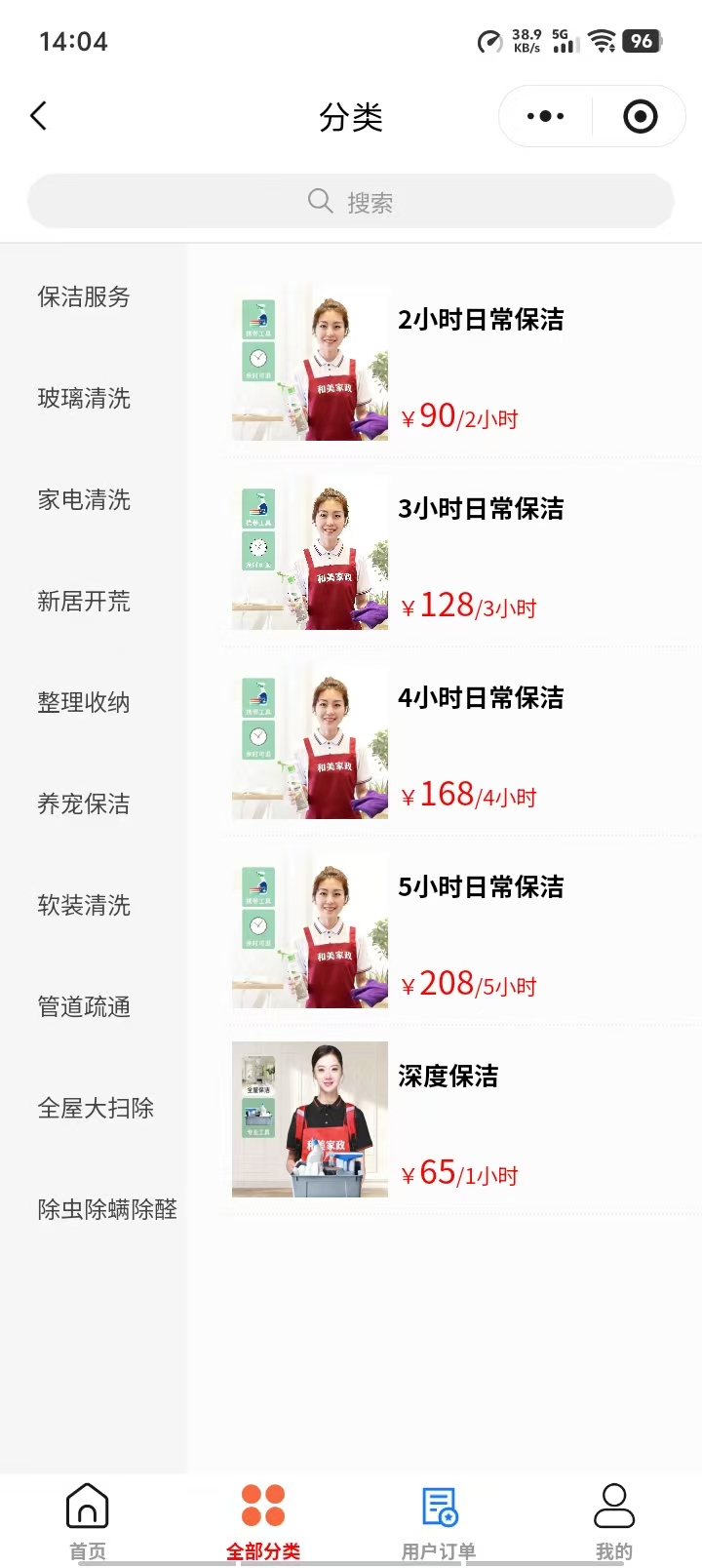View the 5小时日常保洁 service
This screenshot has width=702, height=1568.
pyautogui.click(x=458, y=930)
